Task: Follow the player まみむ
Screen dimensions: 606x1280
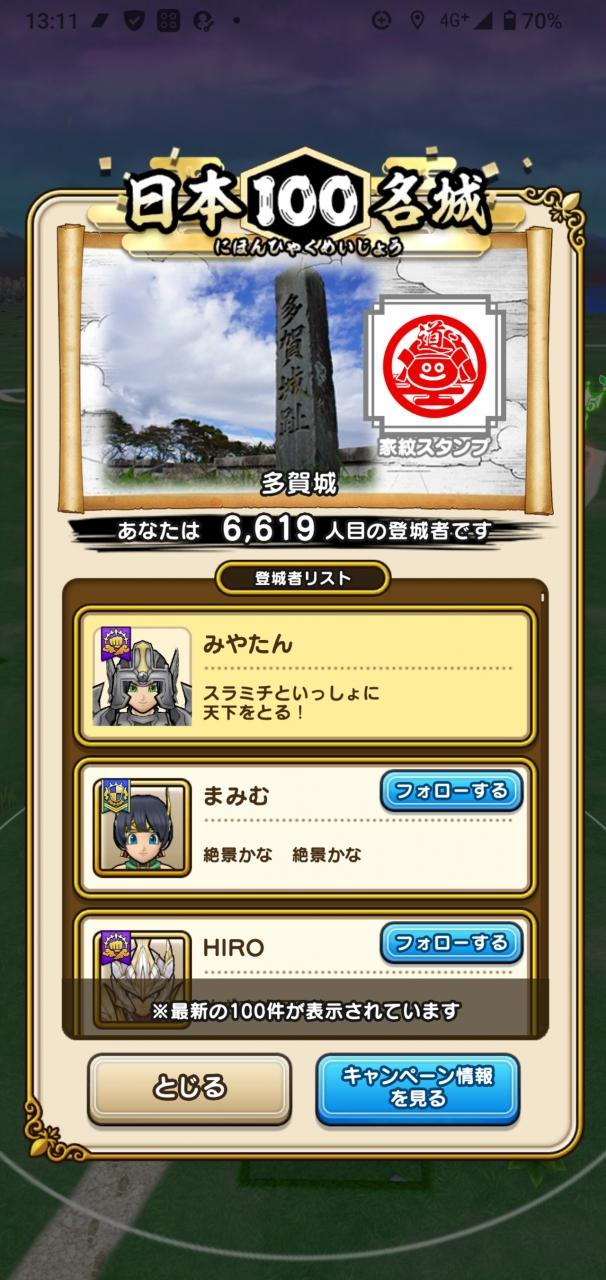Action: (451, 791)
